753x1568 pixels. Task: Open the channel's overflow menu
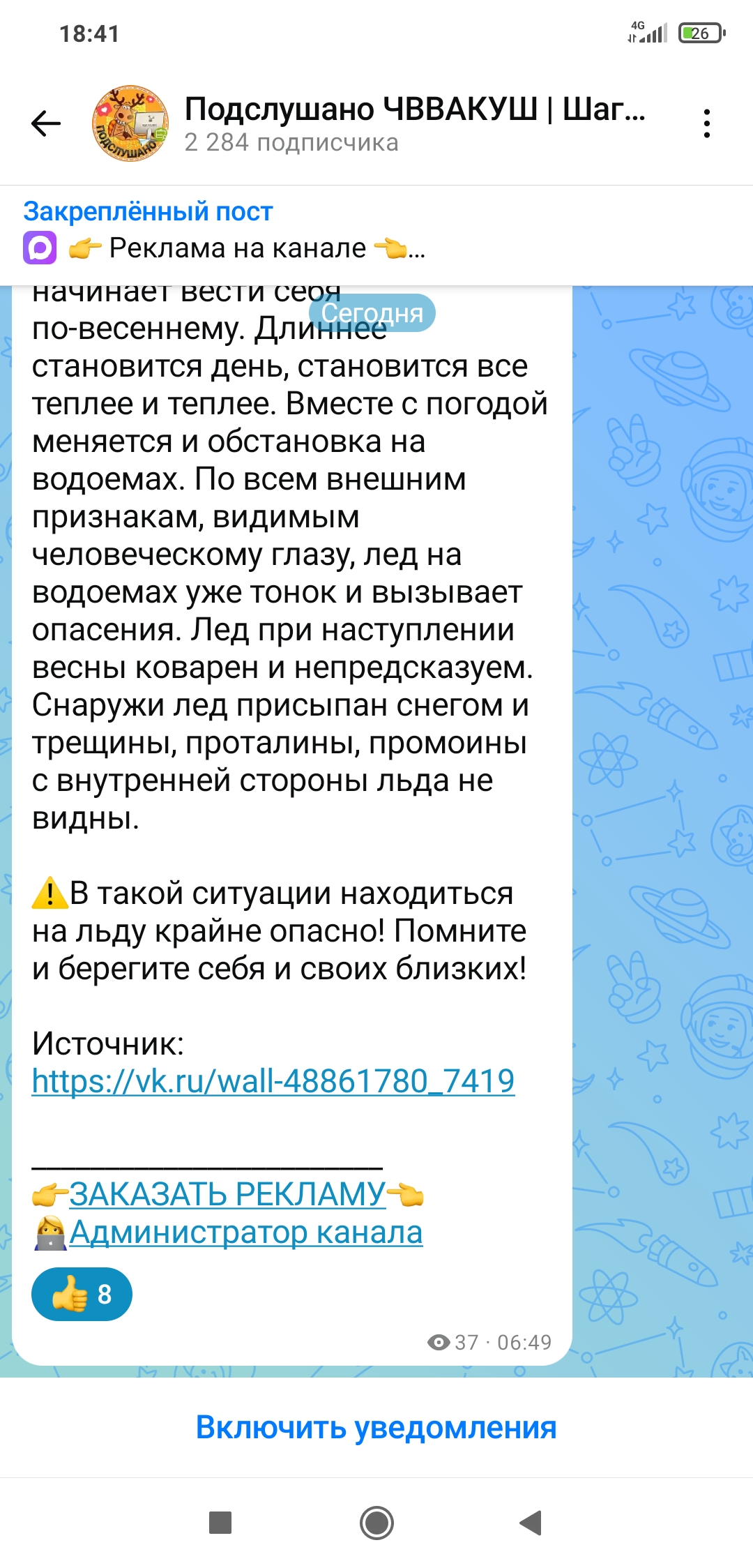coord(706,124)
